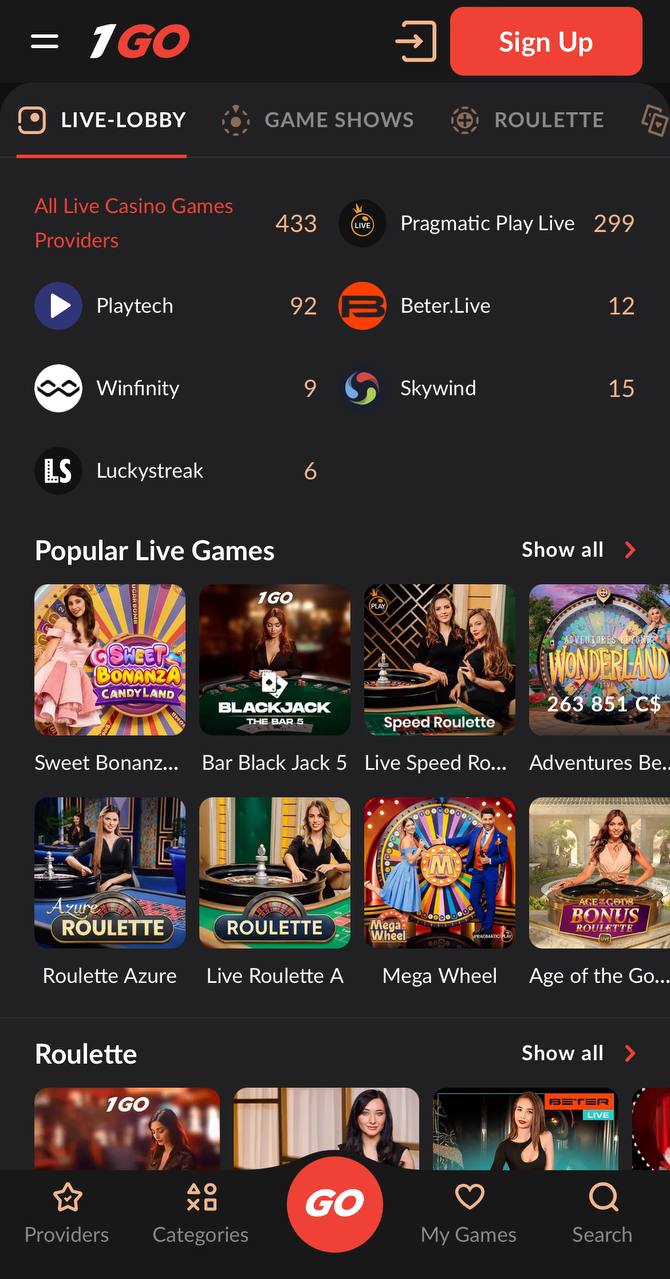The height and width of the screenshot is (1279, 670).
Task: Switch to the Roulette tab
Action: coord(528,120)
